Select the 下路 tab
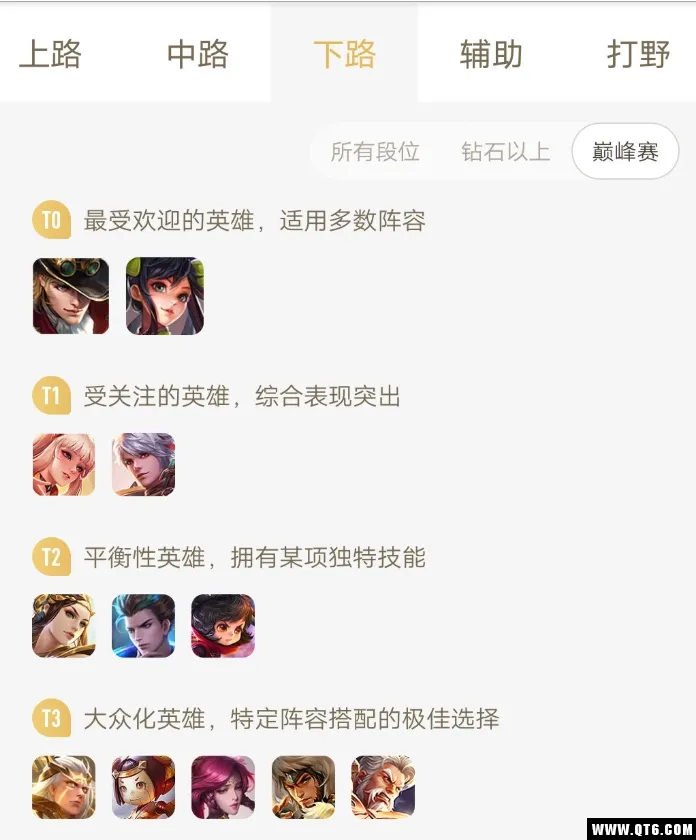 tap(344, 54)
